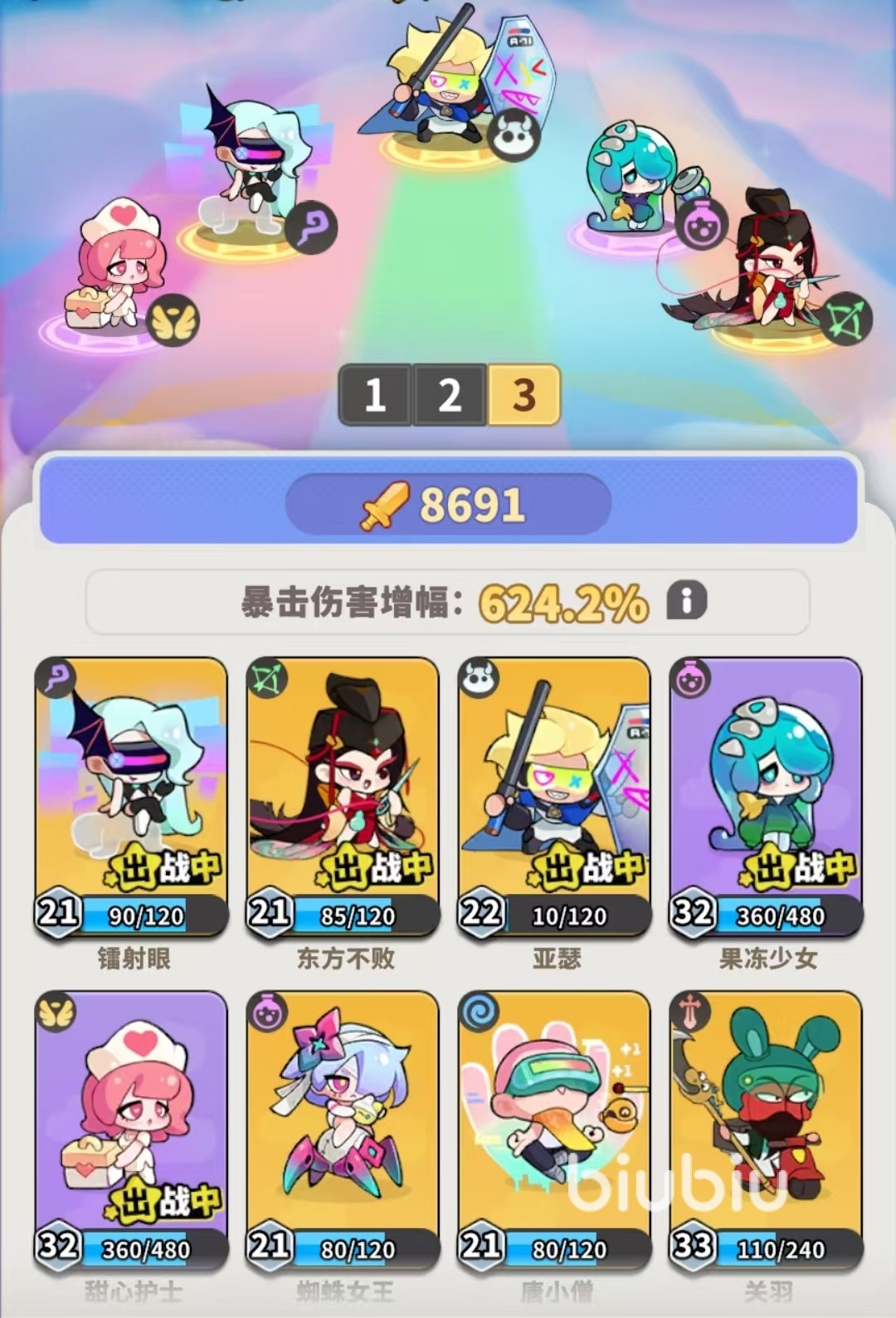This screenshot has width=896, height=1318.
Task: Select the 镭射眼 hero card
Action: pyautogui.click(x=131, y=797)
